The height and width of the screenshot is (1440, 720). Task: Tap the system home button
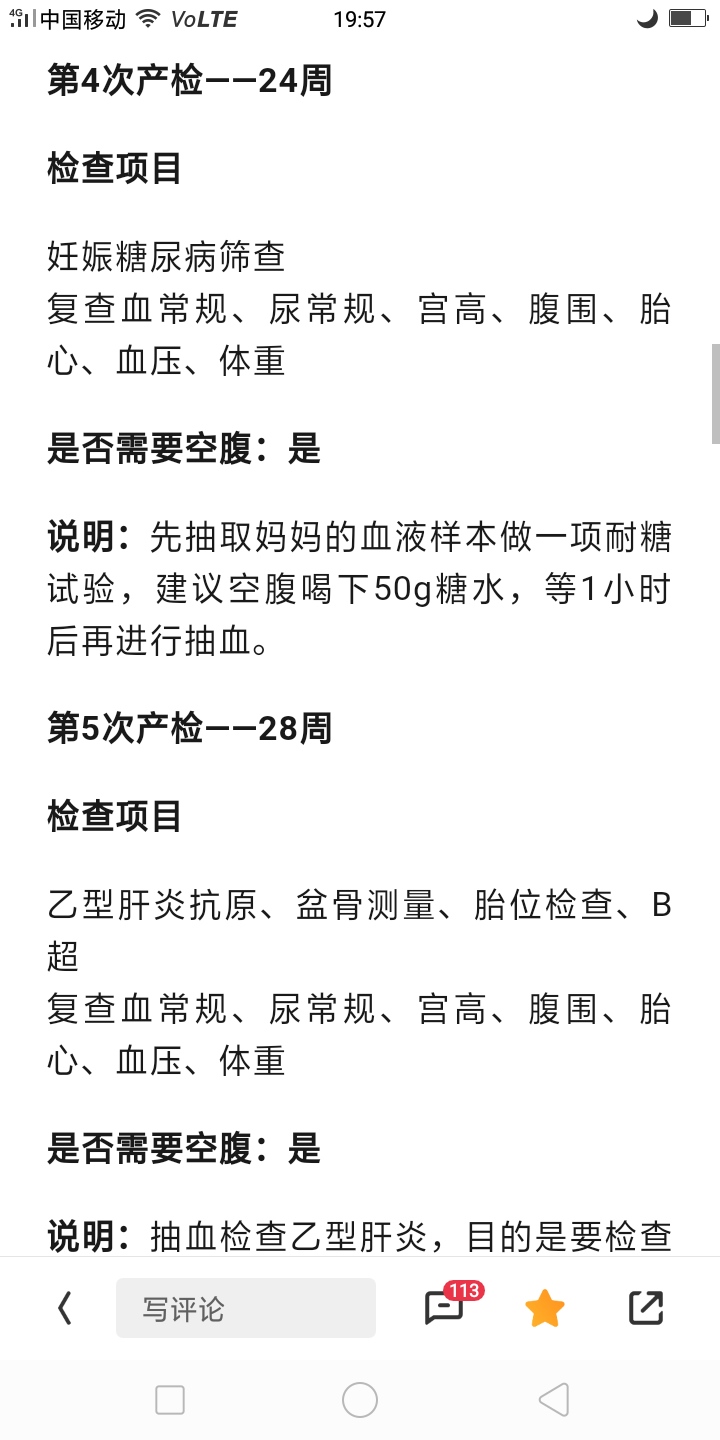pos(360,1400)
